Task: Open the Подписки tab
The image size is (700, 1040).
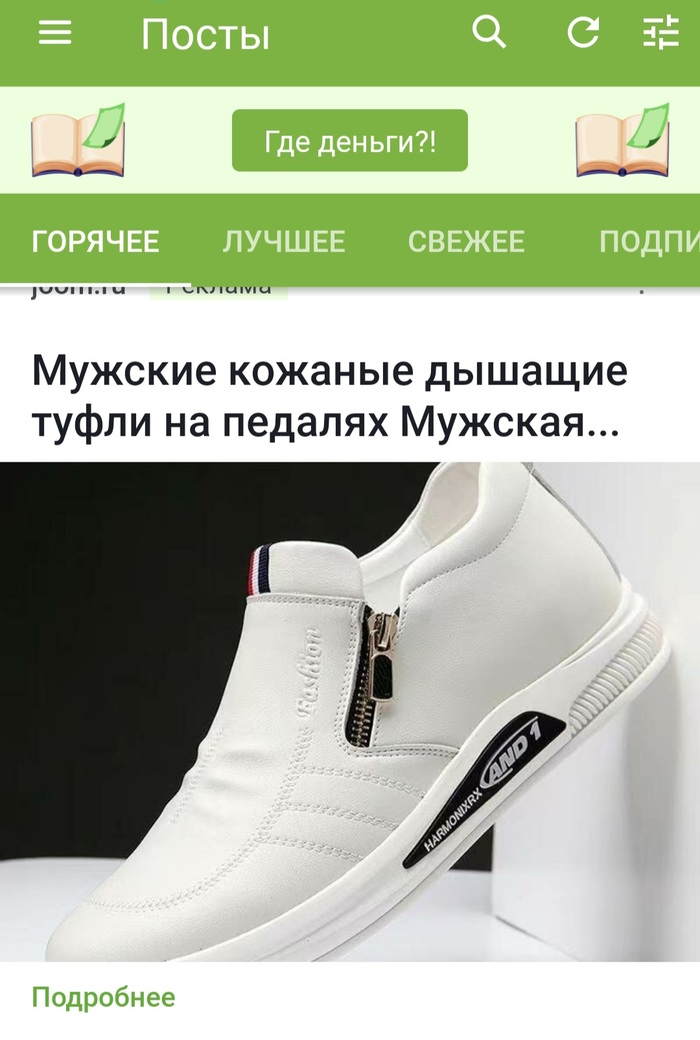Action: [648, 242]
